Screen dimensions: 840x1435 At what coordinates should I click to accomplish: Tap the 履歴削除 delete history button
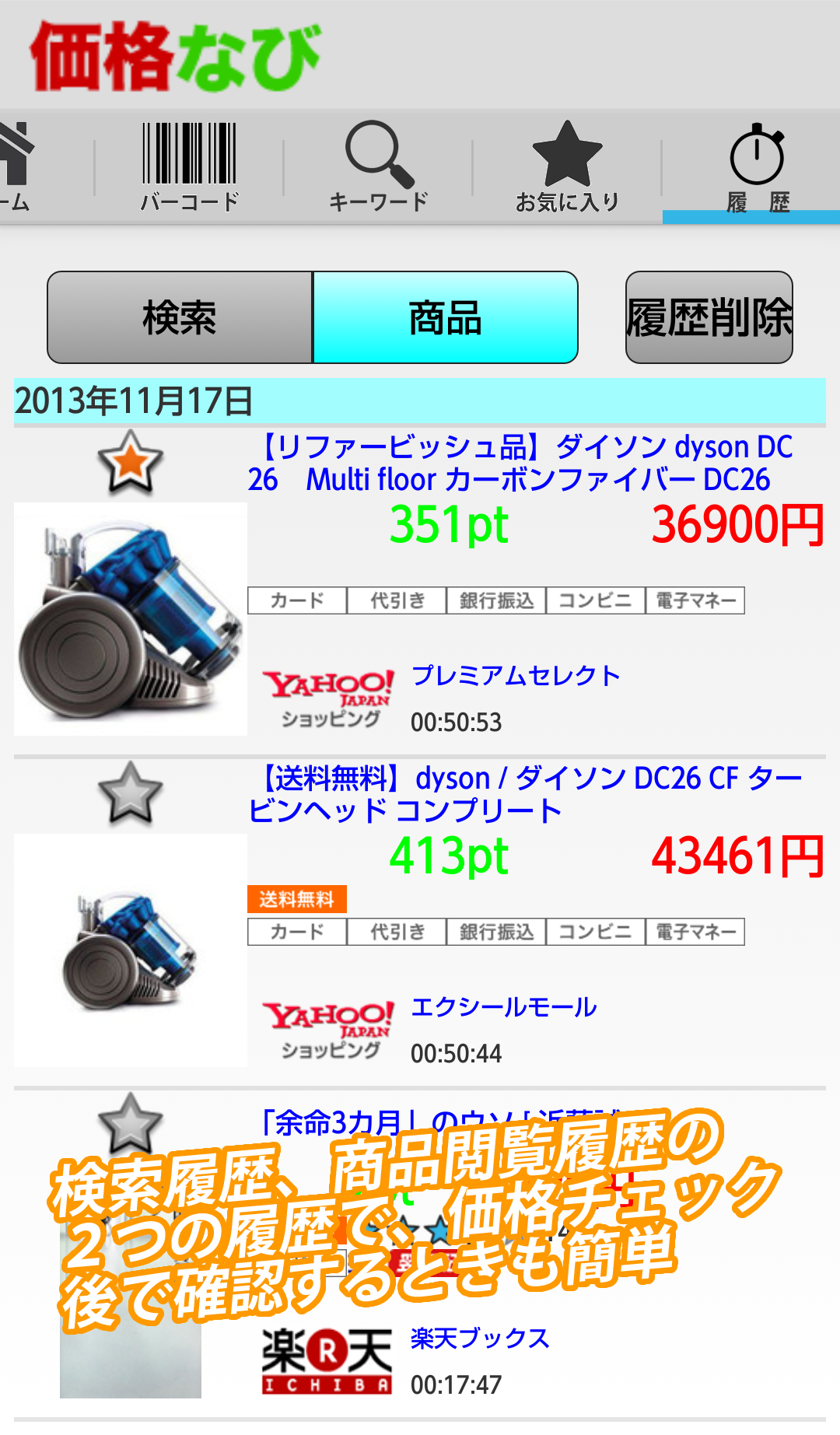pyautogui.click(x=709, y=317)
